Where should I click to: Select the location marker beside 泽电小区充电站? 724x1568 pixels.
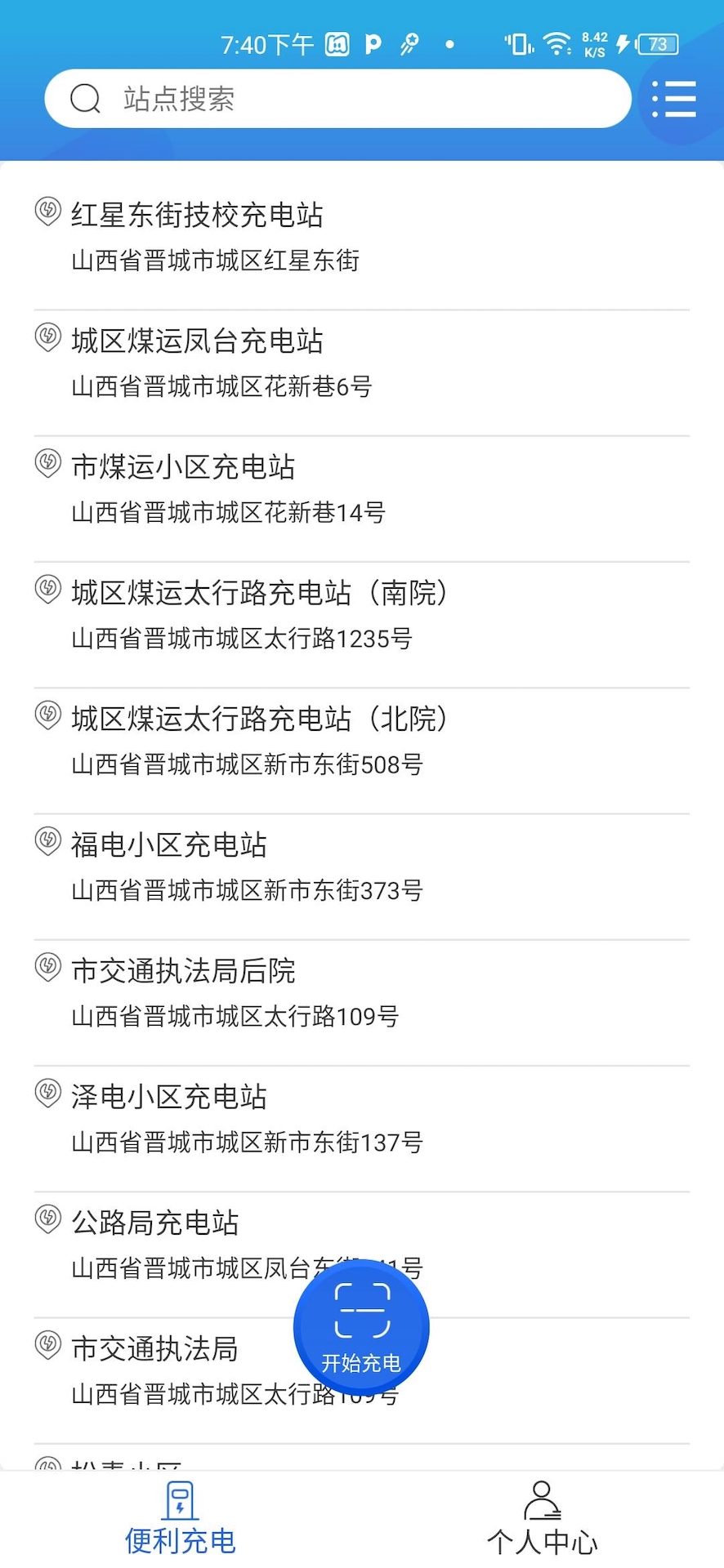(47, 1094)
